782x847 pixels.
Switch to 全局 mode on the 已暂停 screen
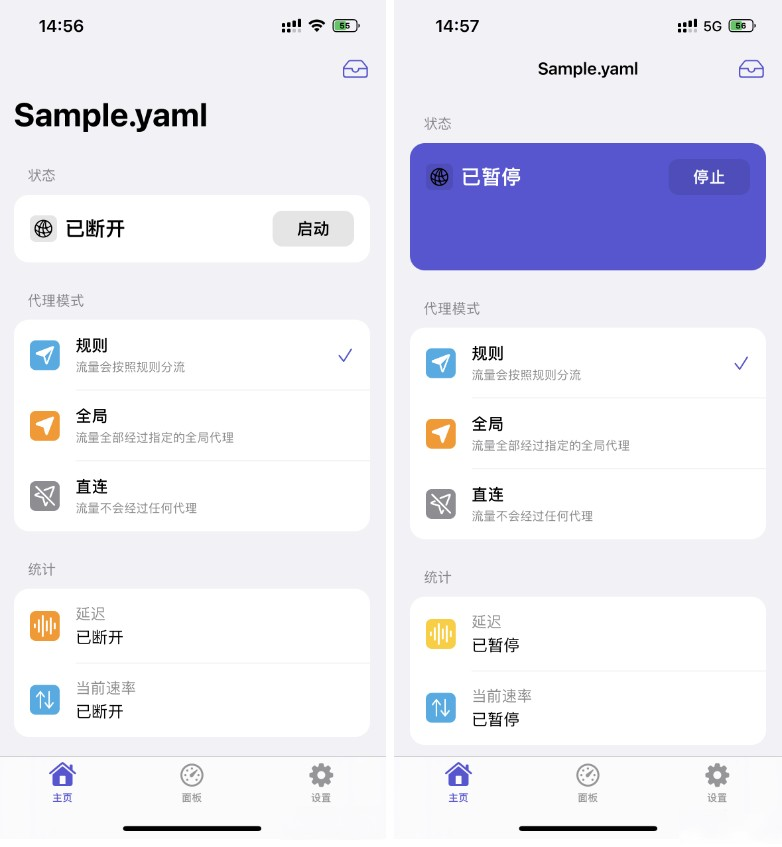point(587,434)
